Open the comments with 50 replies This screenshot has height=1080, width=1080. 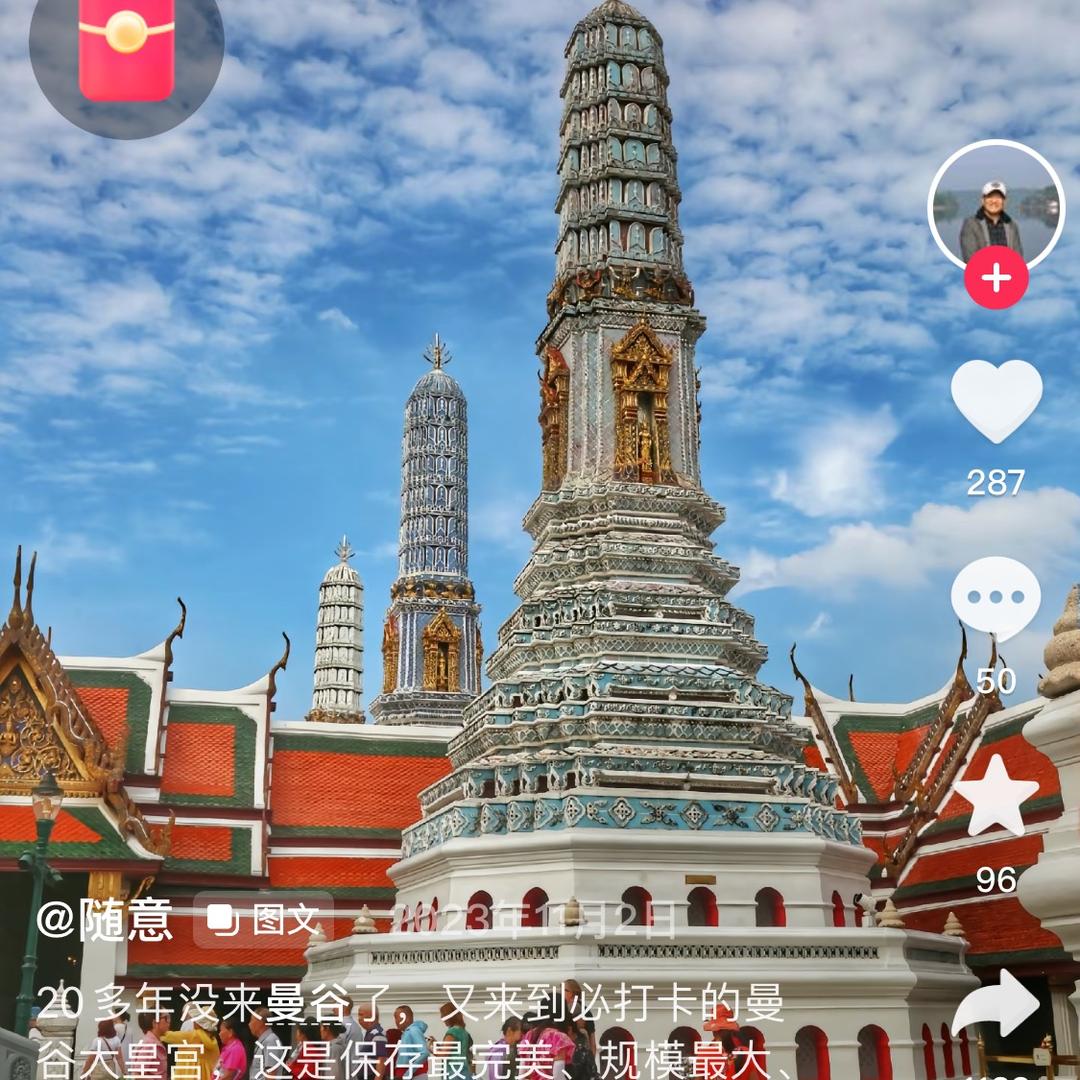[x=996, y=598]
